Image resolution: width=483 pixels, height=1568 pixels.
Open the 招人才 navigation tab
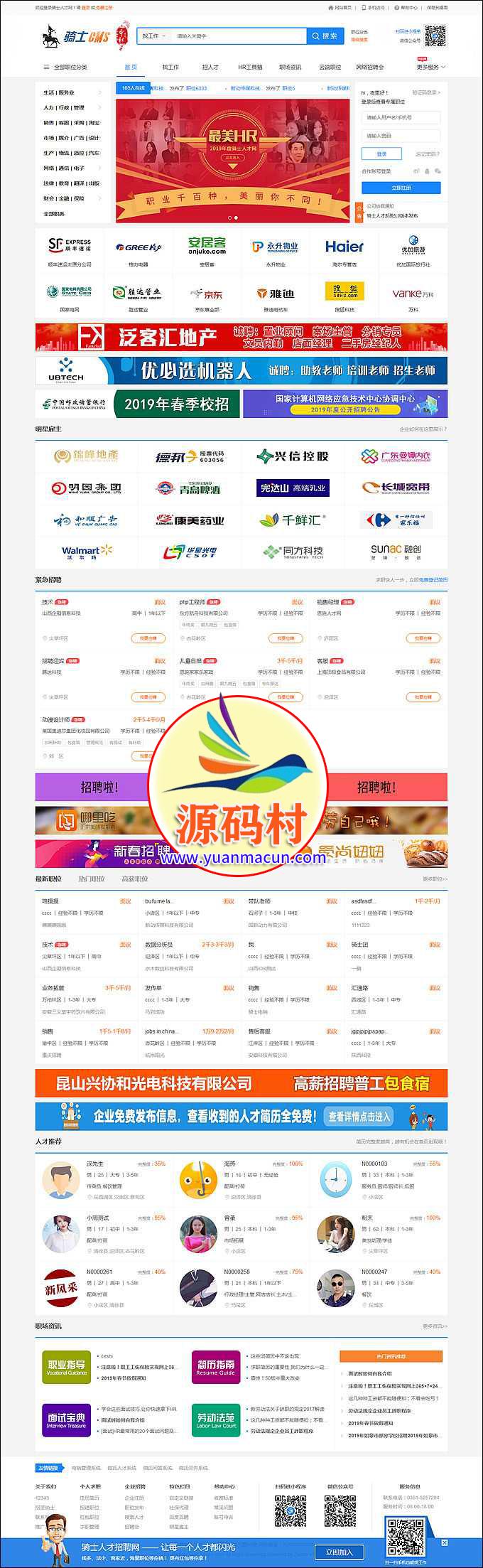tap(210, 67)
